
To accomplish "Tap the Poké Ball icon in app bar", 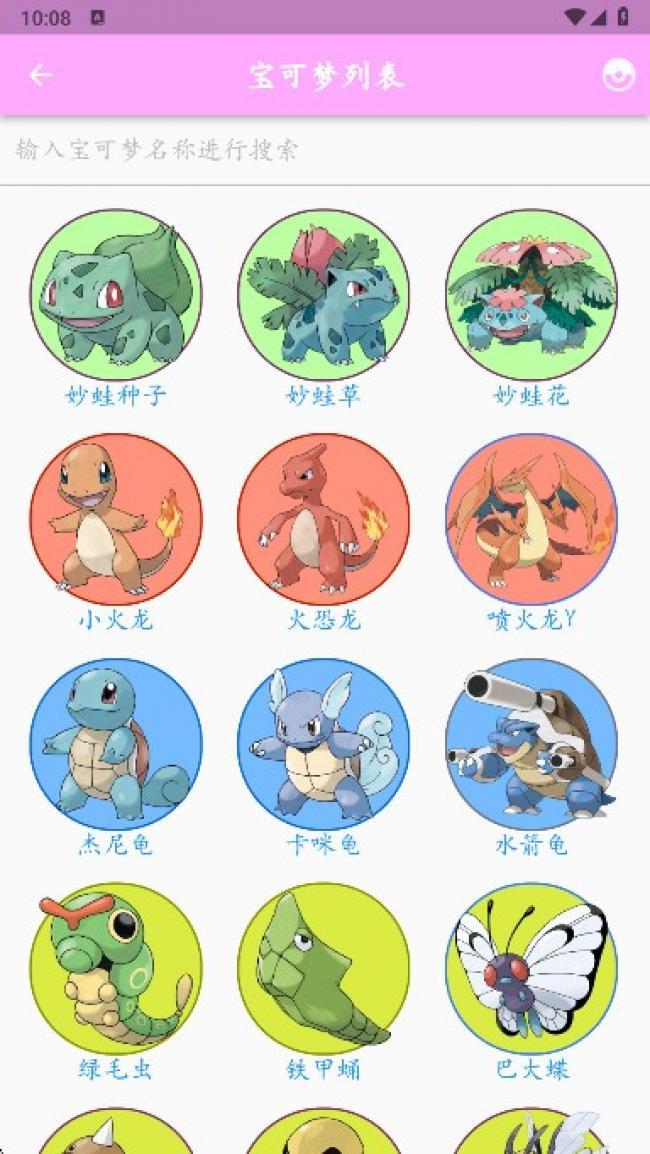I will 618,76.
